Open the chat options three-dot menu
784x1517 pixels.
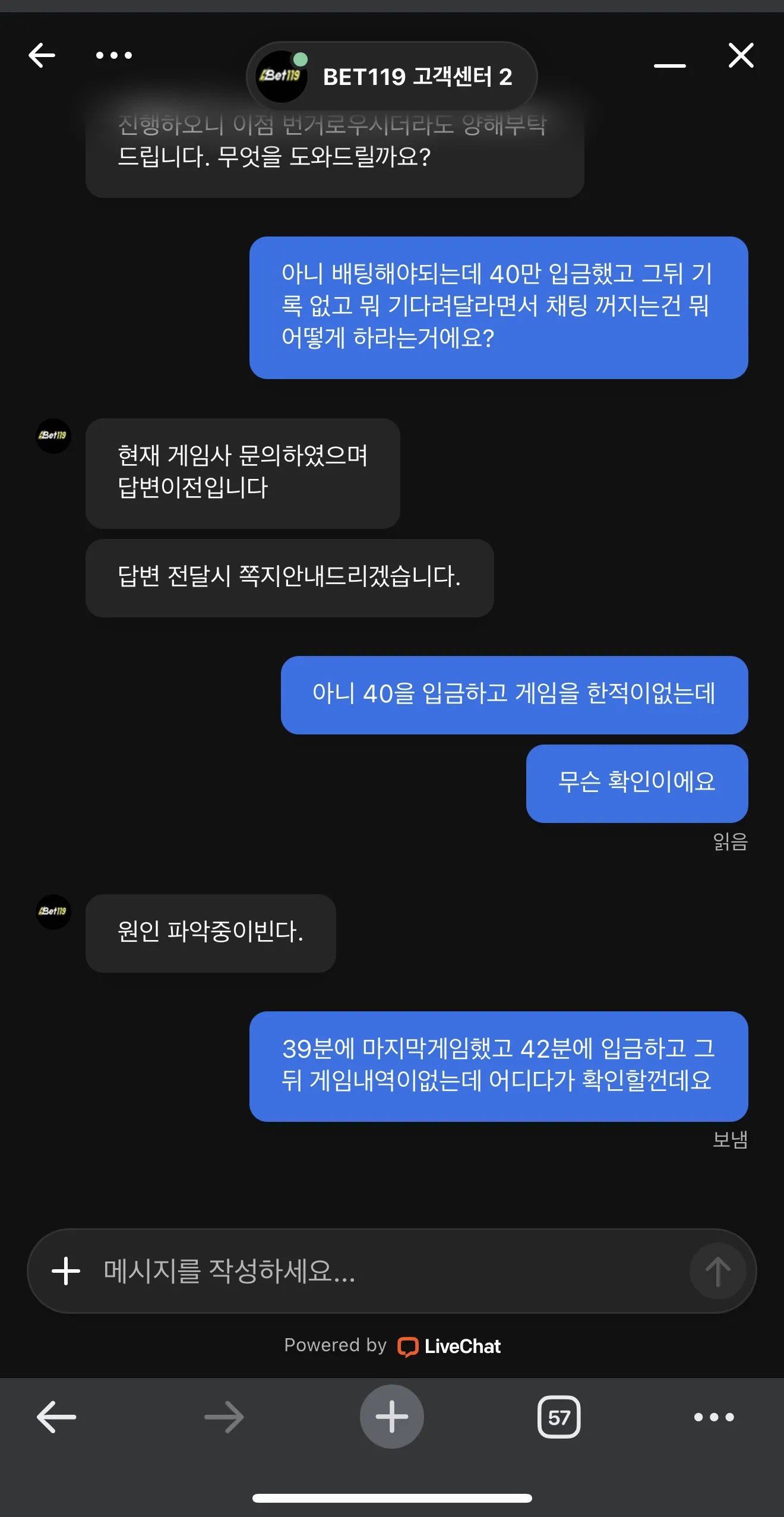(x=114, y=55)
